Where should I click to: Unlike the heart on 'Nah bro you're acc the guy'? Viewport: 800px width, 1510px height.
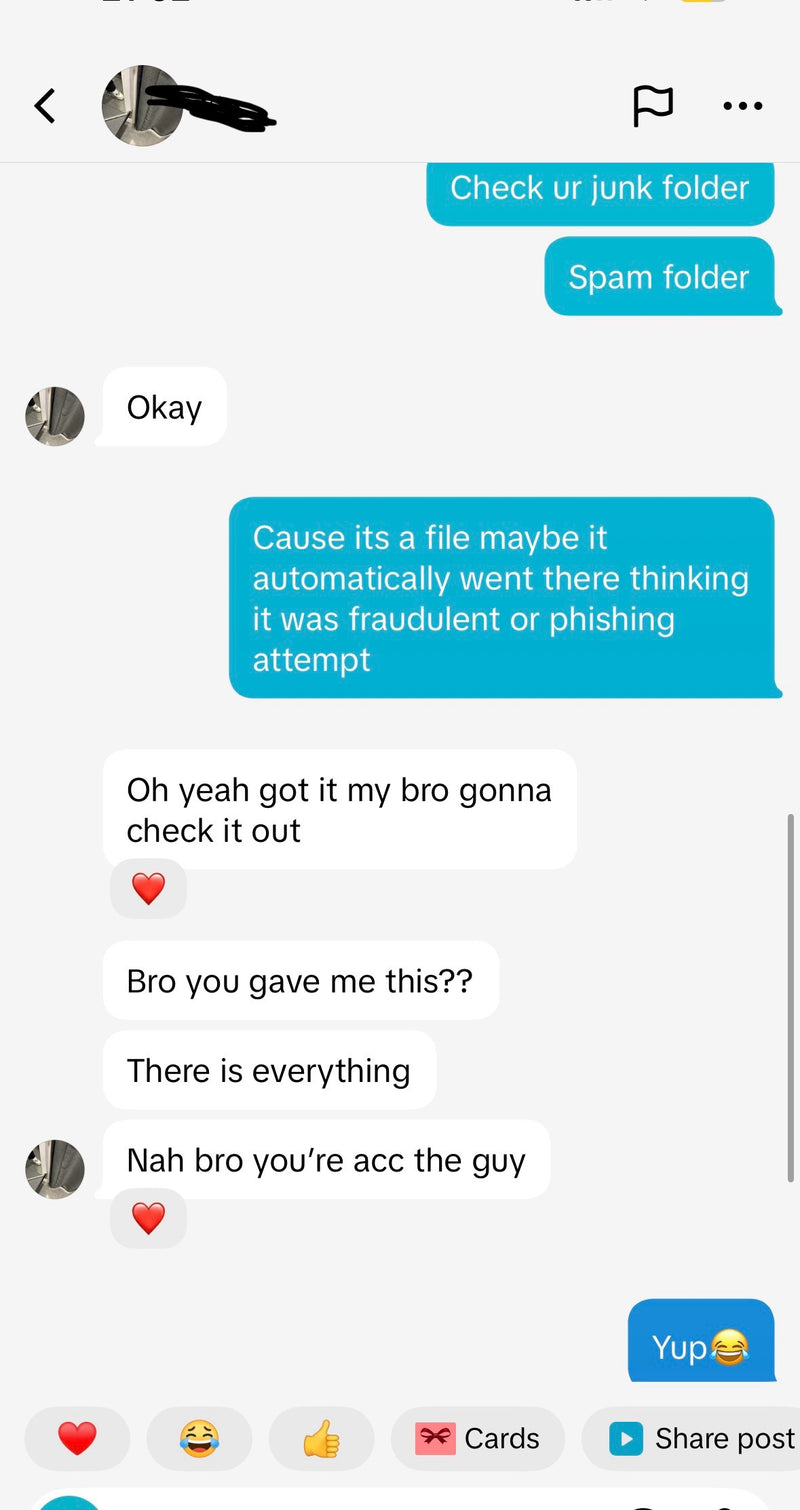148,1218
